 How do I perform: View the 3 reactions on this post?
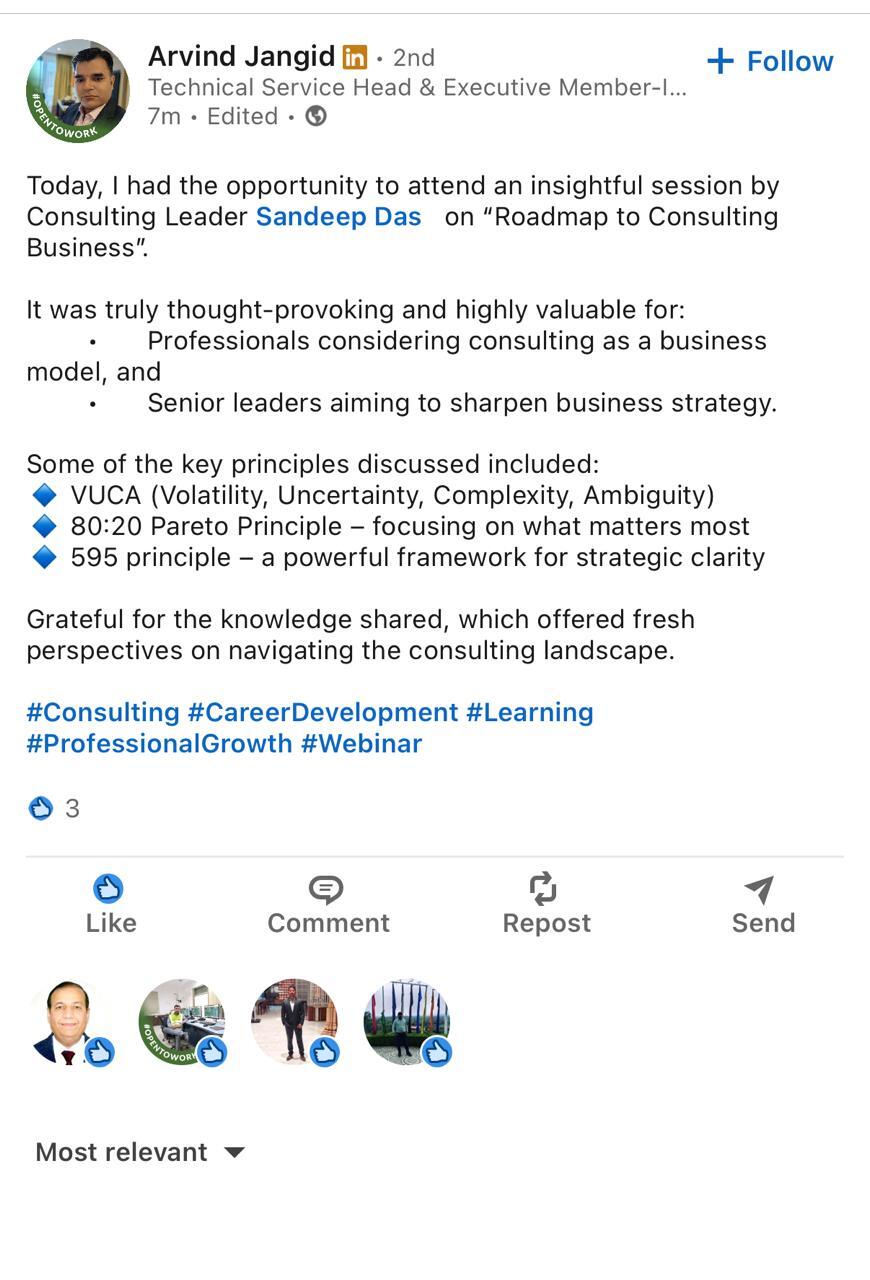coord(54,808)
